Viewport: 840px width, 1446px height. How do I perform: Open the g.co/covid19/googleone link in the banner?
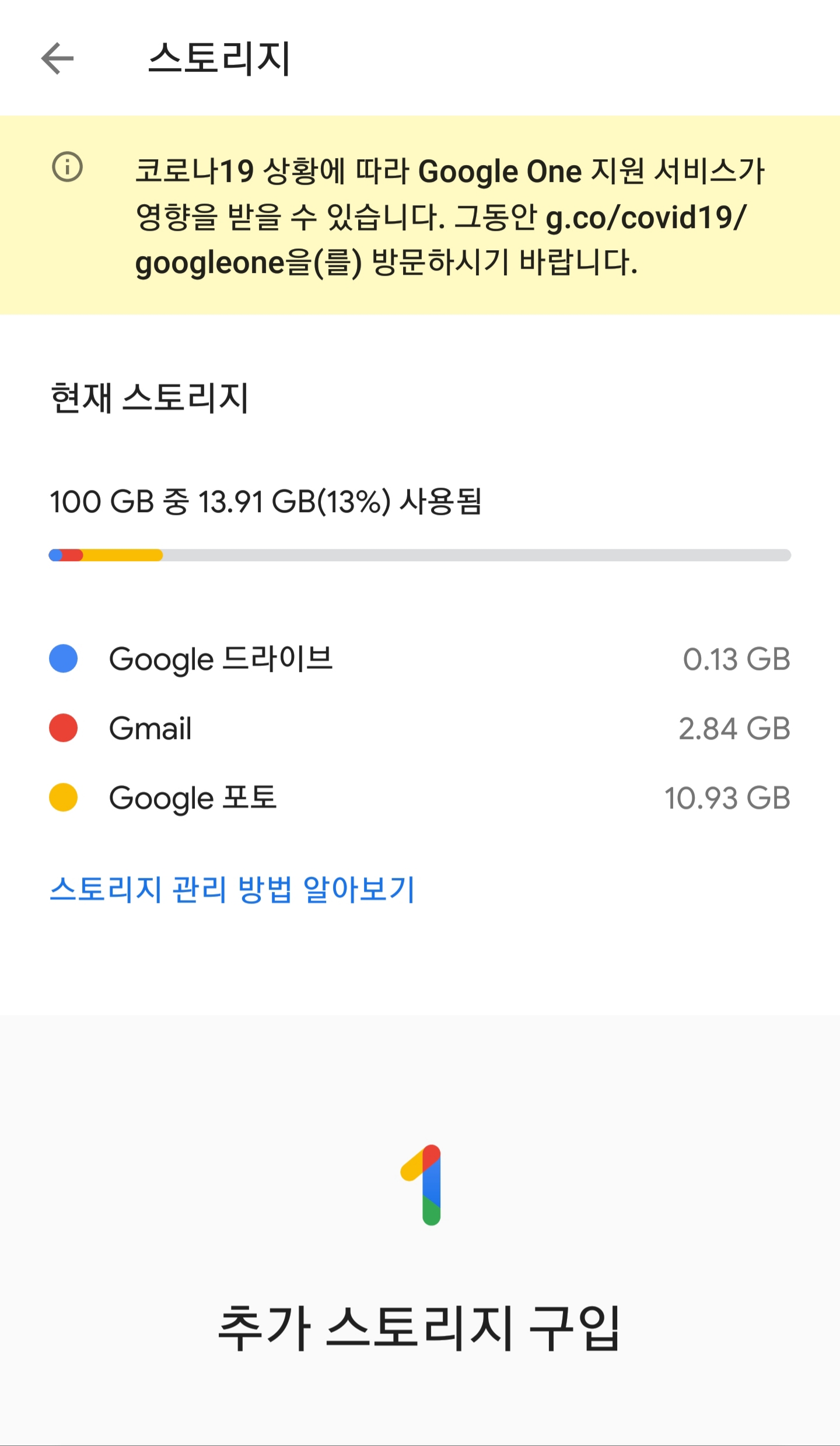click(645, 218)
